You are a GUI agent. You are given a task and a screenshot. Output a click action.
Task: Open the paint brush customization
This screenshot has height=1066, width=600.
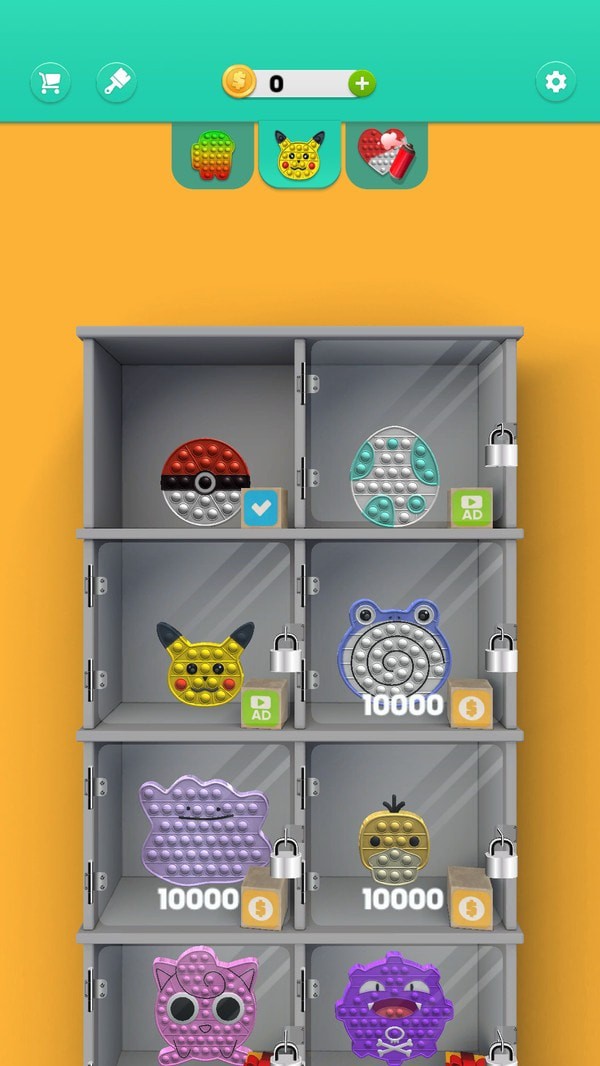tap(116, 82)
